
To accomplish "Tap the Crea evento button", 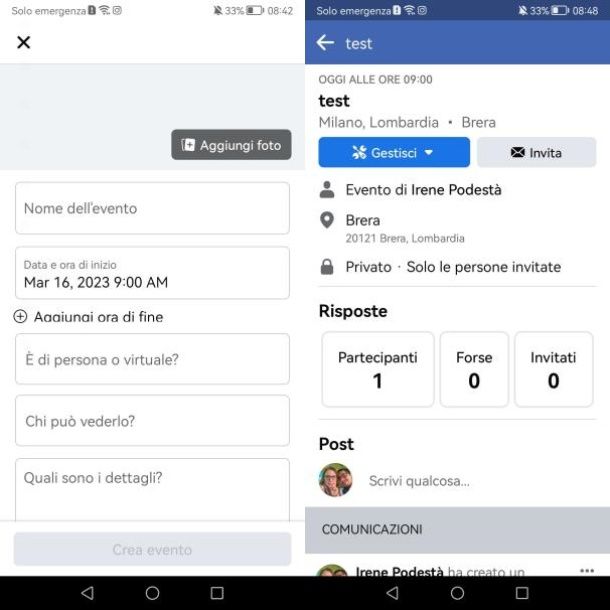I will (x=152, y=549).
